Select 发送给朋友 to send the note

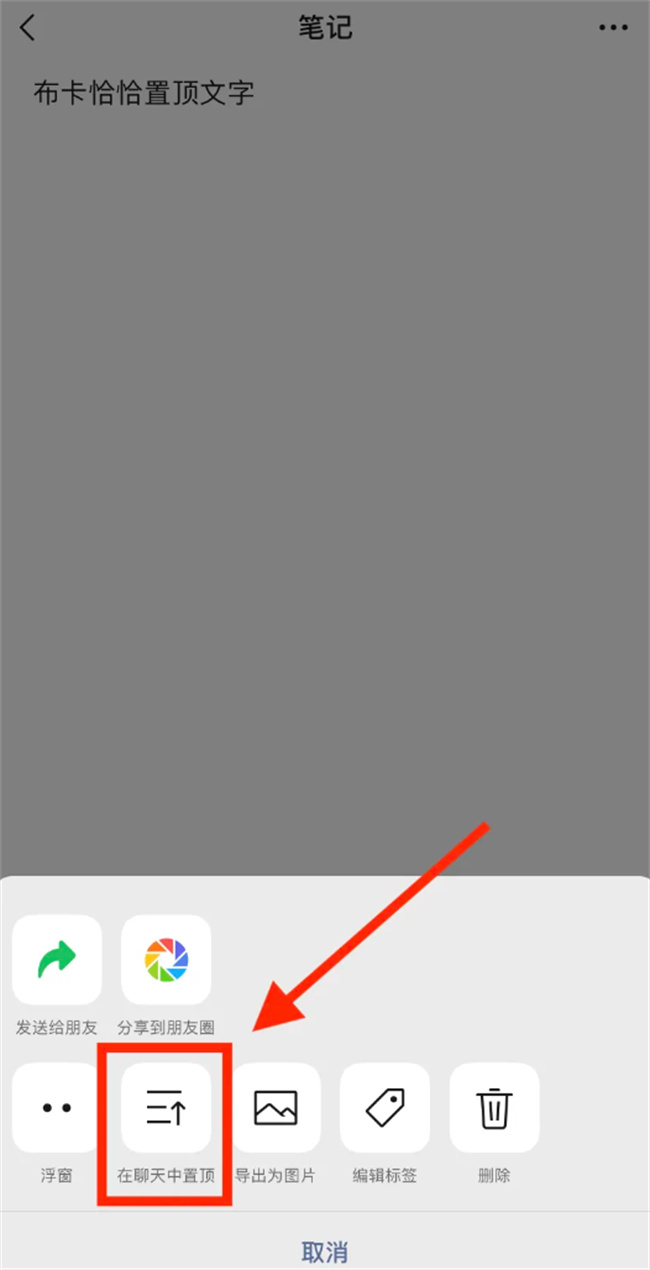click(x=57, y=960)
